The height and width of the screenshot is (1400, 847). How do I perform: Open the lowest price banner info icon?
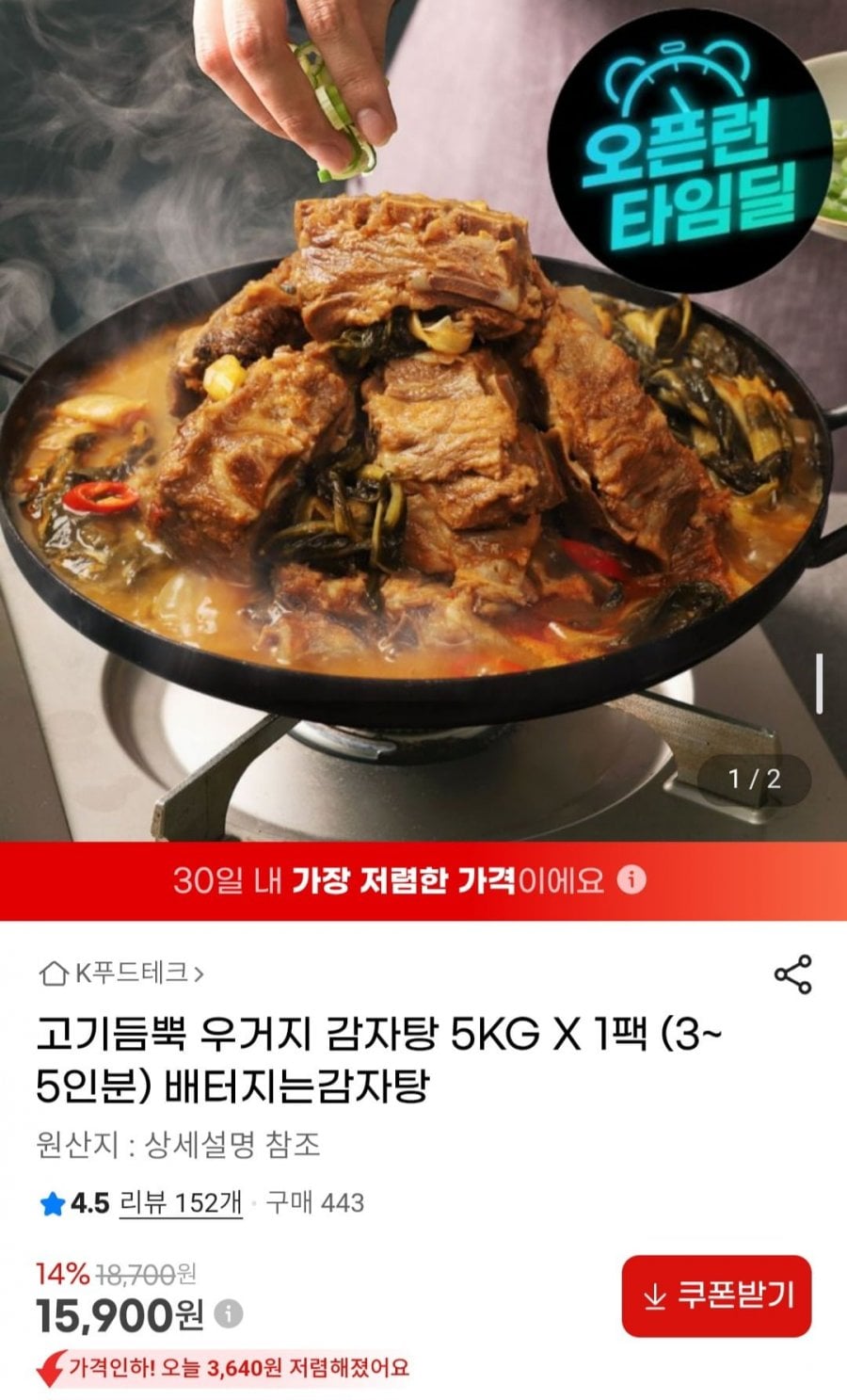[631, 880]
